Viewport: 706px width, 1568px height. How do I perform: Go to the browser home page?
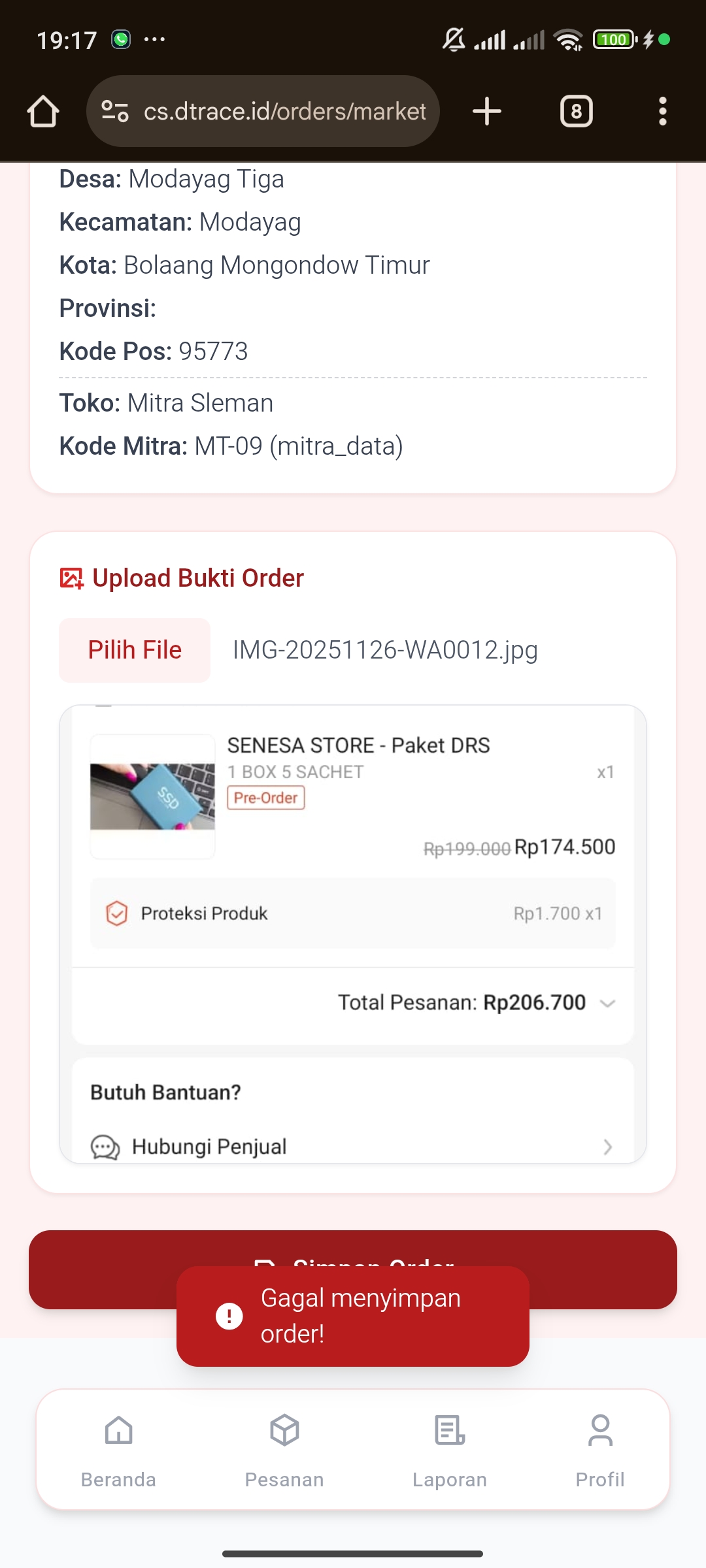tap(43, 111)
